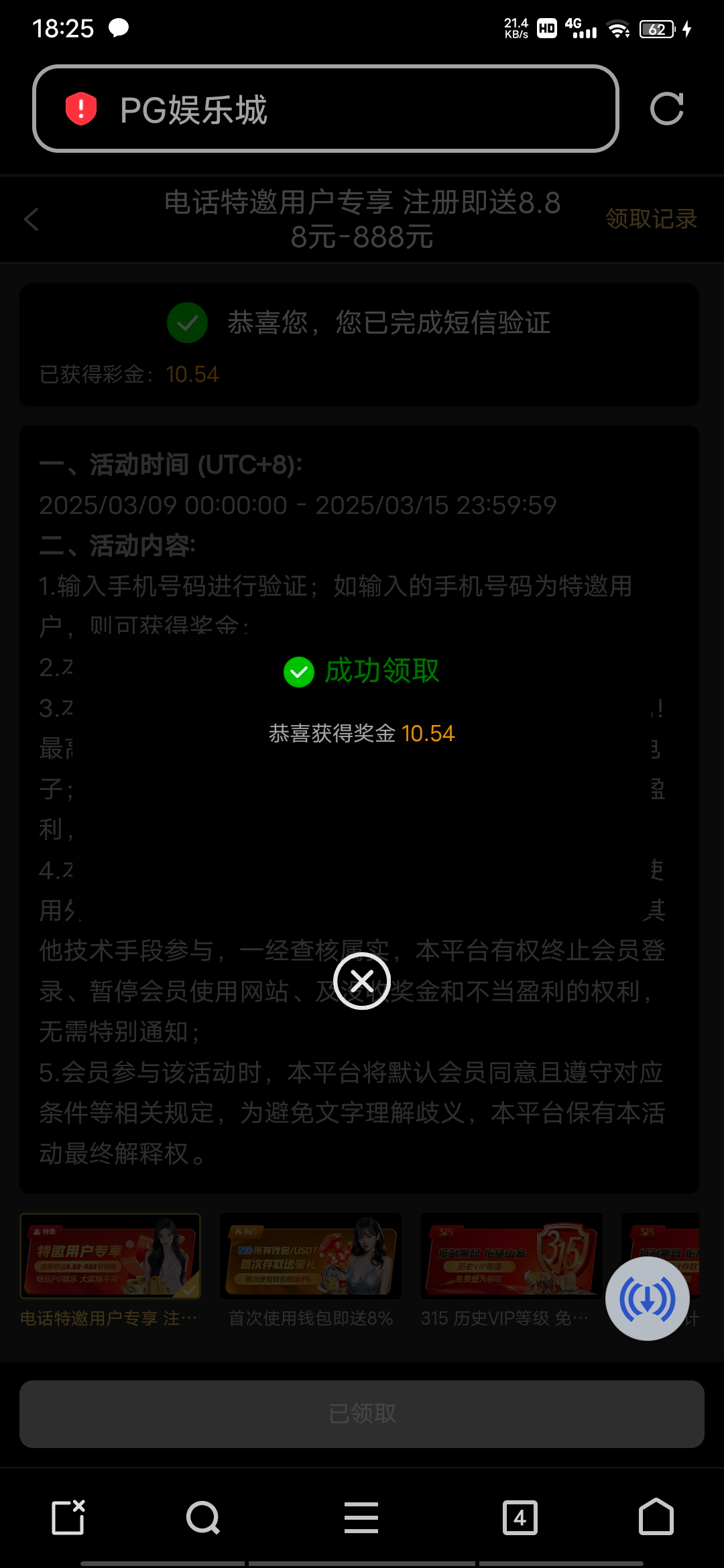Select the 电话特邀用户专享 promo banner
Image resolution: width=724 pixels, height=1568 pixels.
[110, 1256]
